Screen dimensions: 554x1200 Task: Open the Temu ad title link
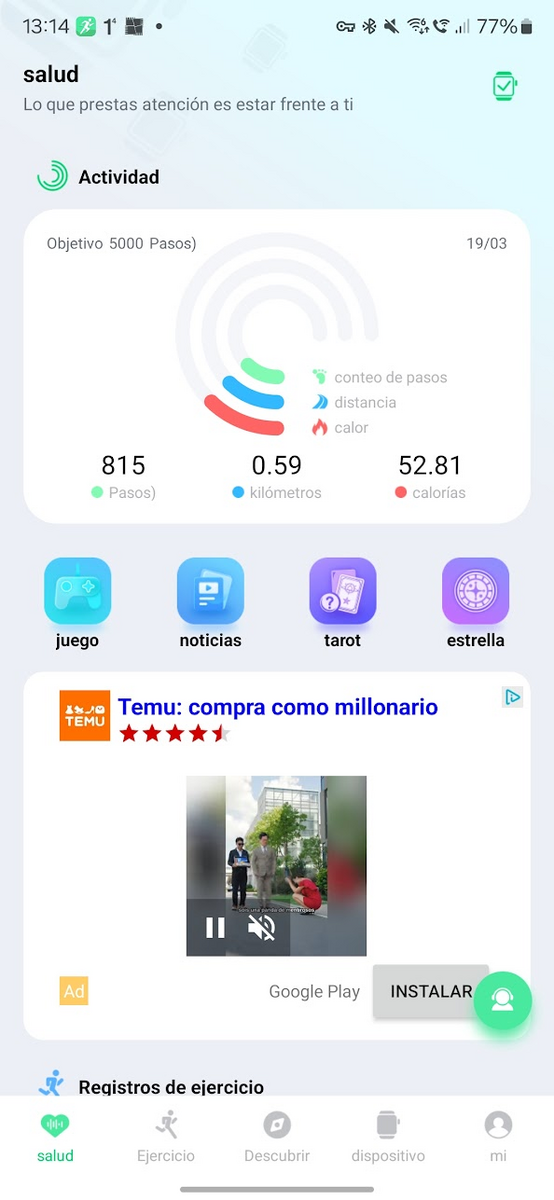pos(278,707)
